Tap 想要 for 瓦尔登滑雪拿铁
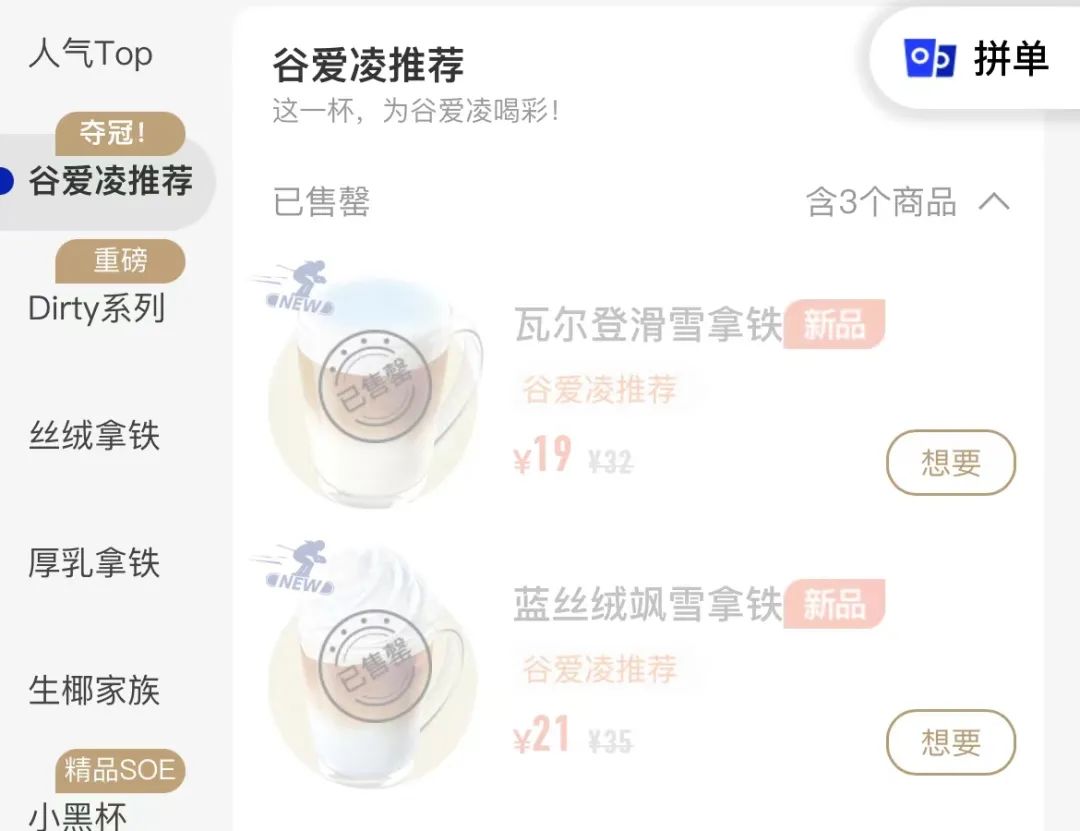Image resolution: width=1080 pixels, height=831 pixels. (950, 463)
